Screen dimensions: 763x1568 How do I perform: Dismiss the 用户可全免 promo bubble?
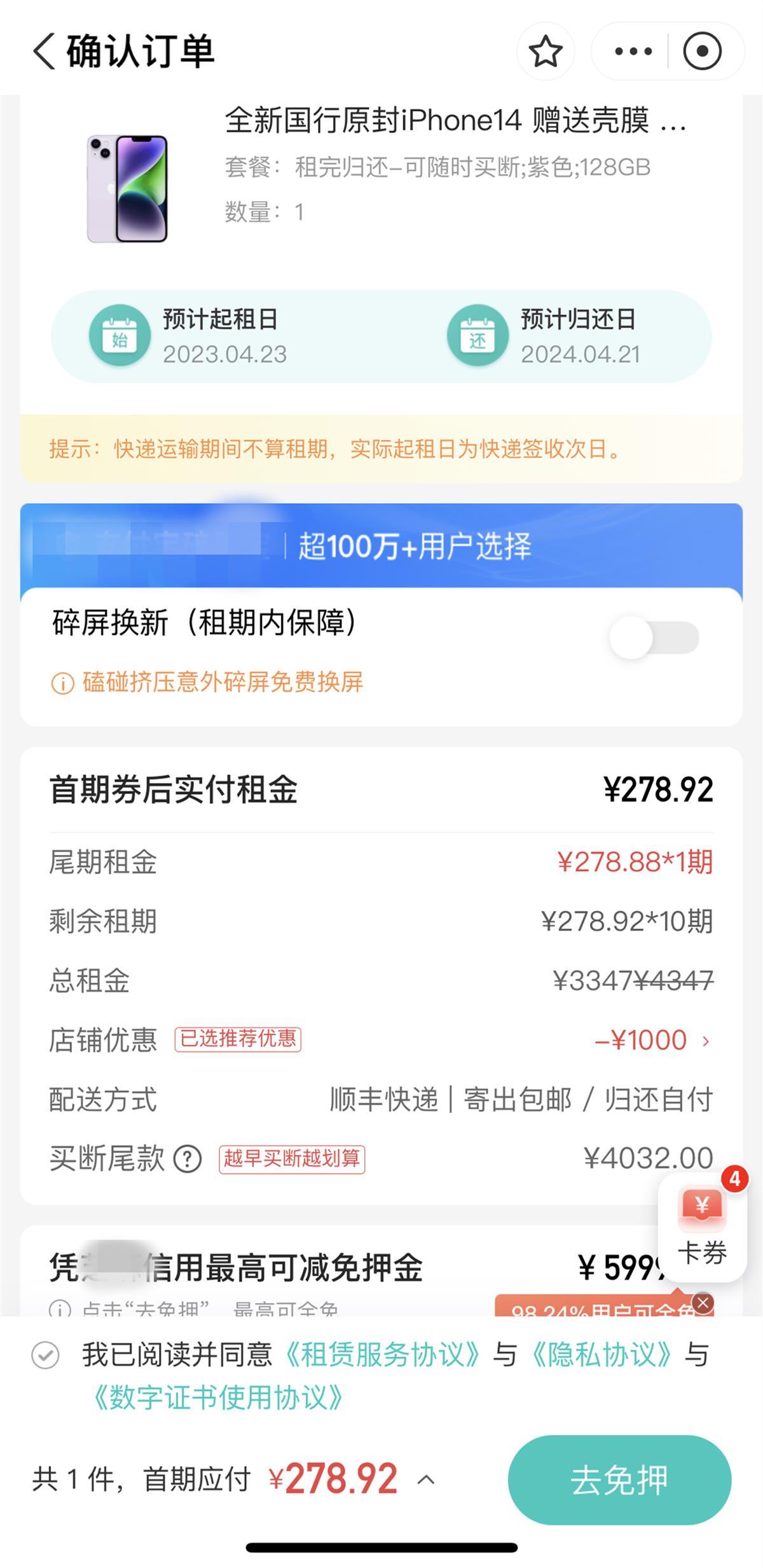pos(703,1303)
